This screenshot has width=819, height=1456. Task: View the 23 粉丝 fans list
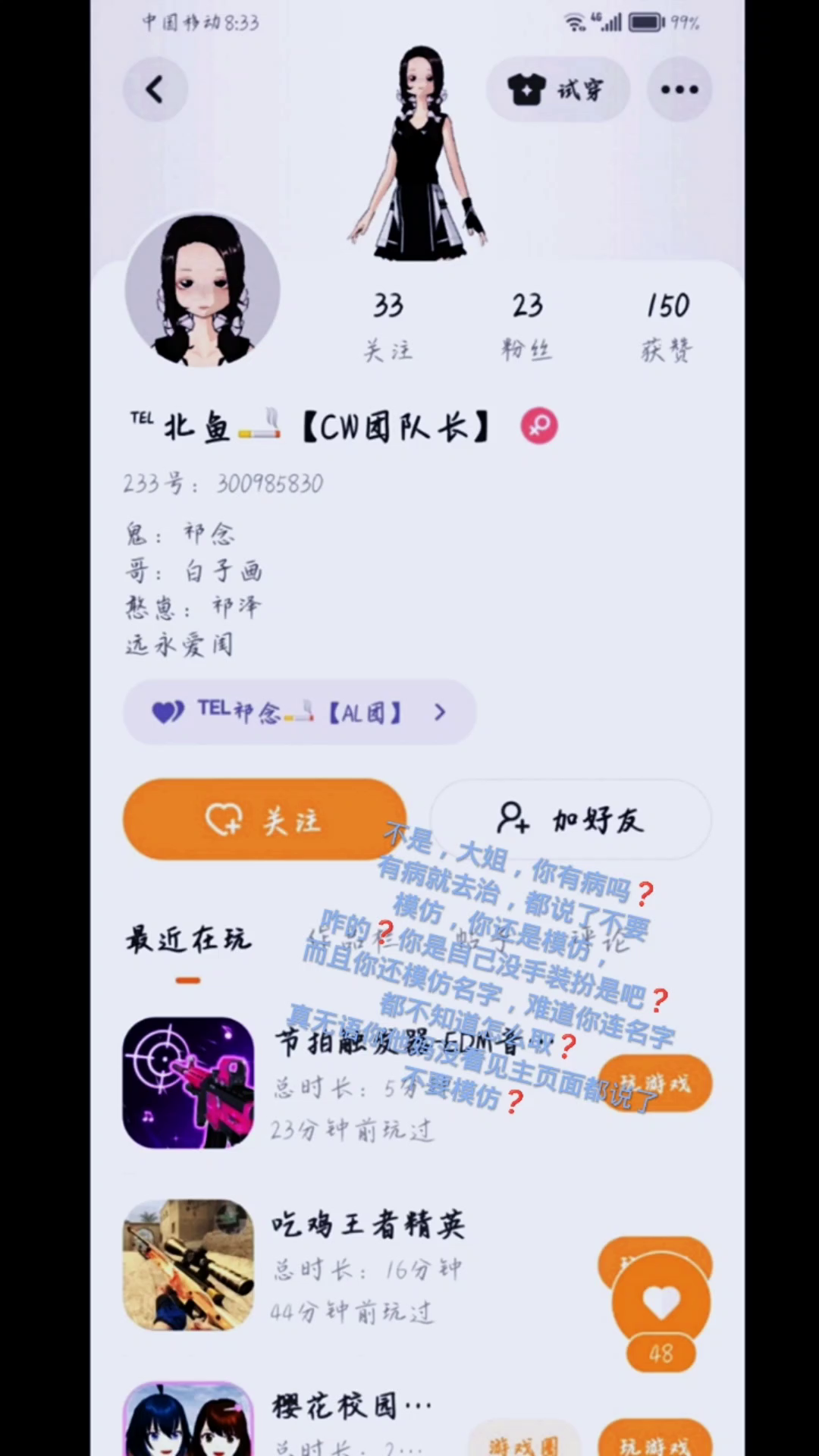tap(526, 326)
